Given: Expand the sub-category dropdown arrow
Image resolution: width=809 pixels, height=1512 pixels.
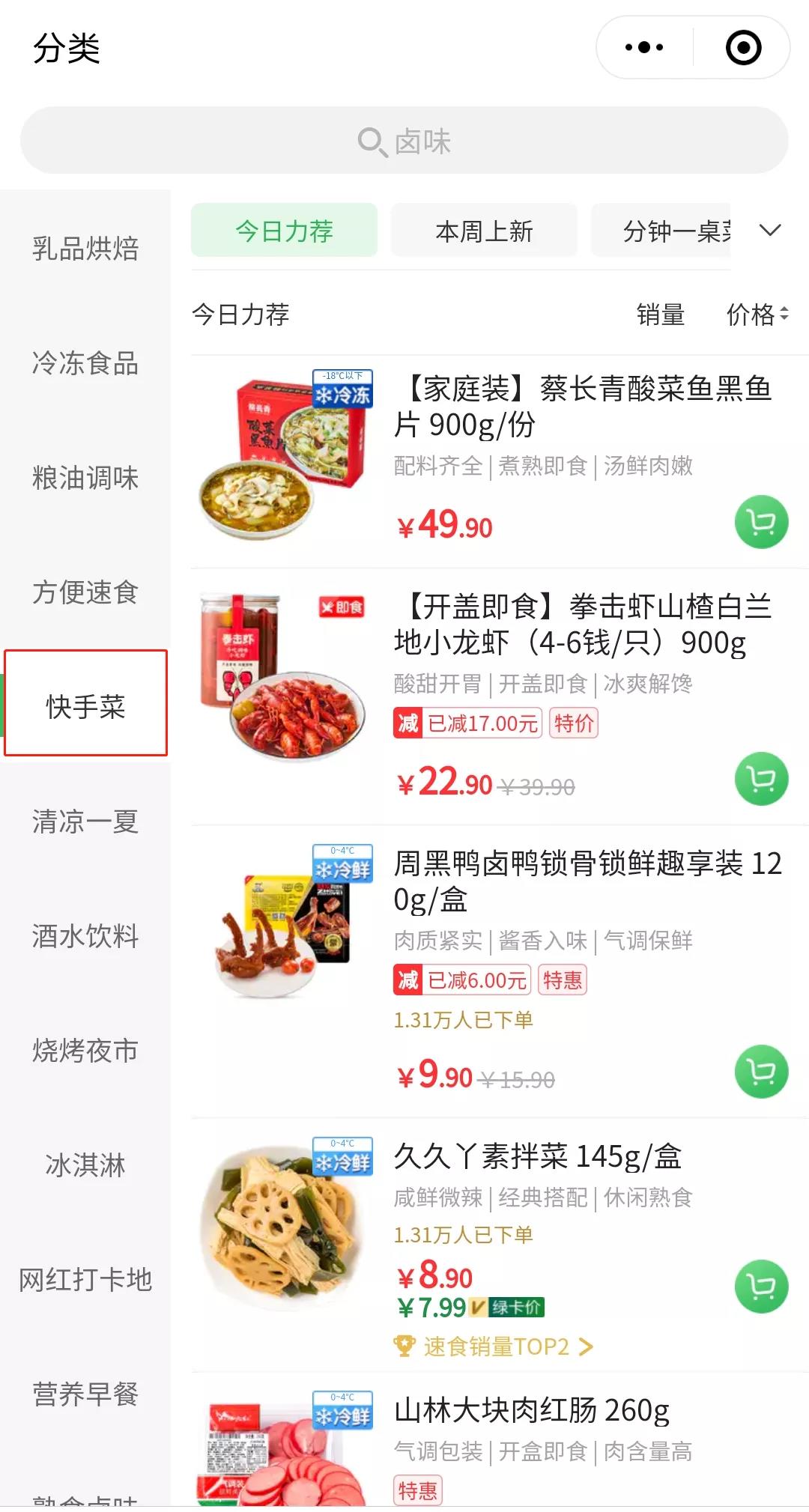Looking at the screenshot, I should 770,230.
